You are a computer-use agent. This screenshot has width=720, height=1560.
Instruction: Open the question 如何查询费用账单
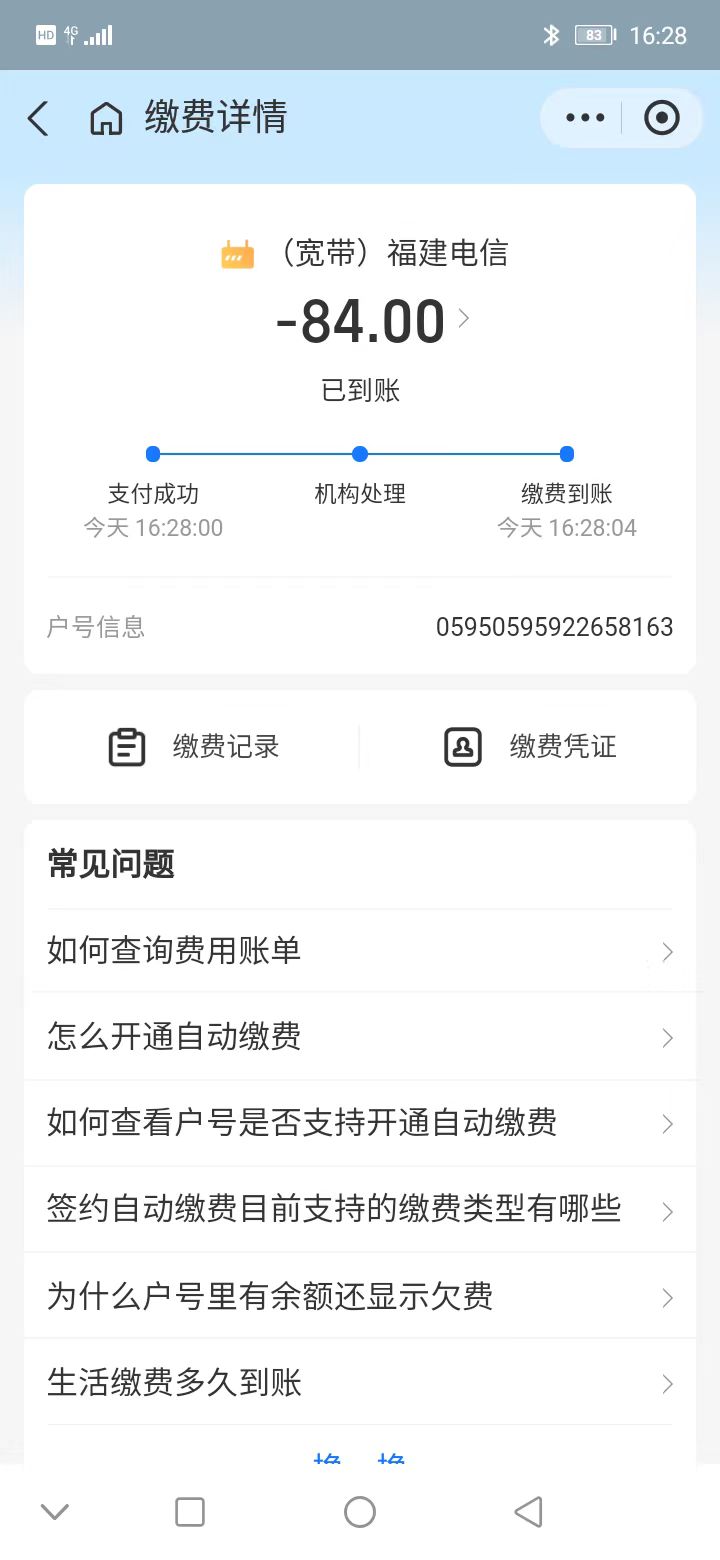point(360,951)
